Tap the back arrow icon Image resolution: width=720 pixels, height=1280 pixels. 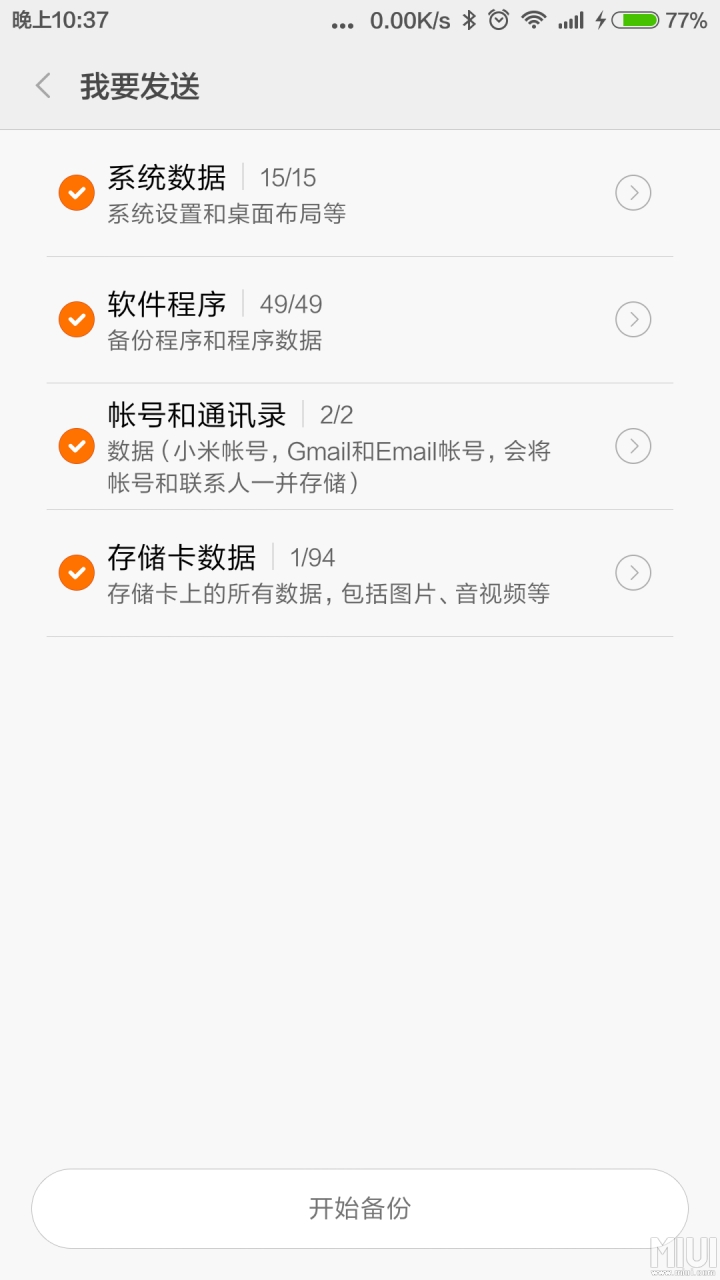click(x=42, y=86)
